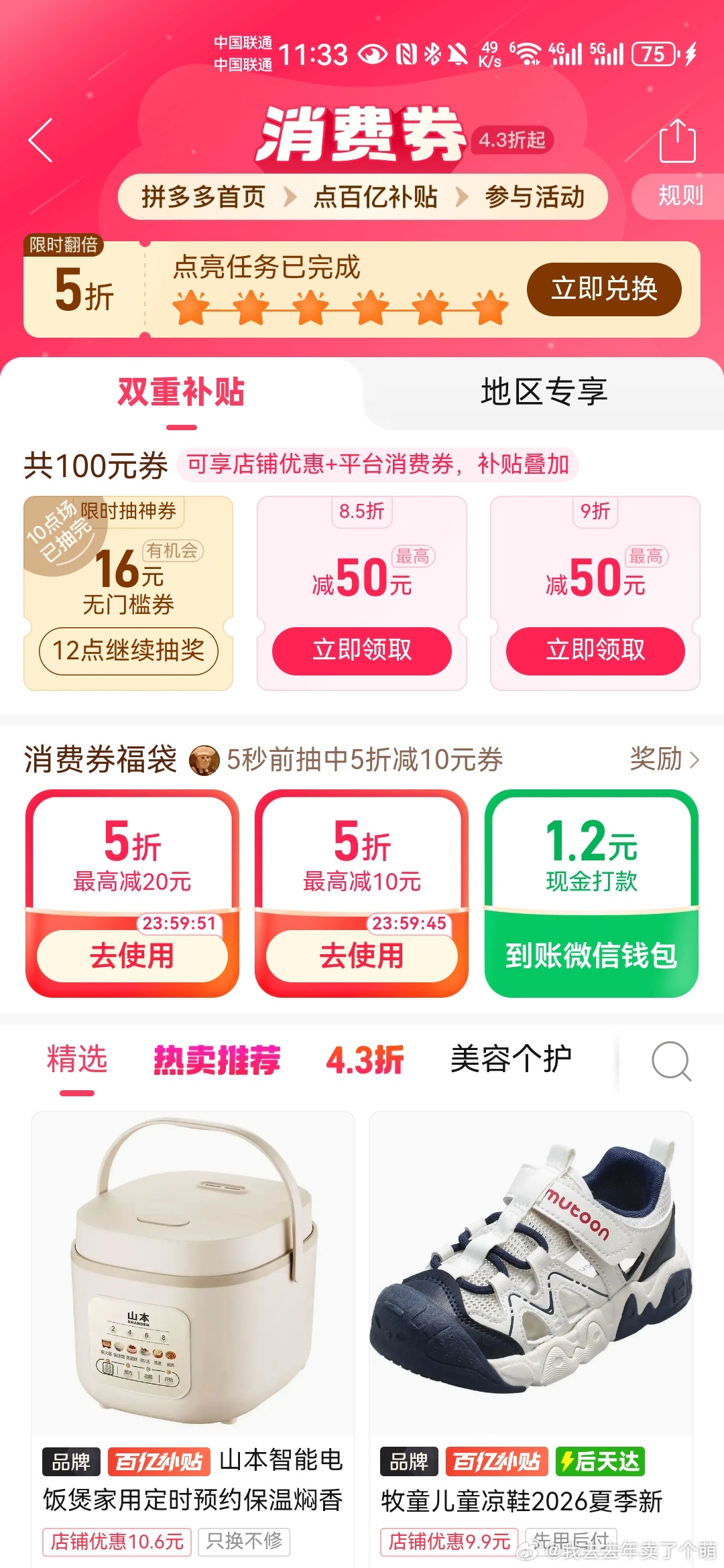Switch to the 地区专享 tab

[x=544, y=392]
